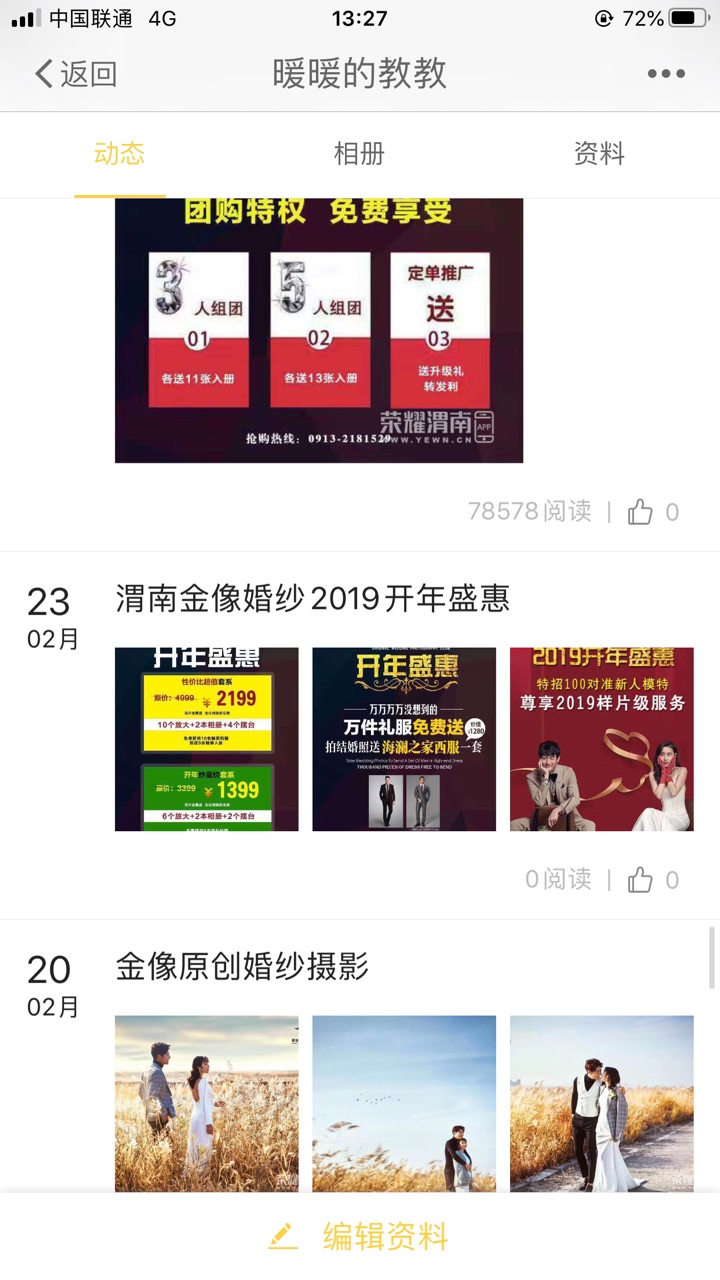View the middle photo under 金像原创婚纱摄影
Image resolution: width=720 pixels, height=1280 pixels.
coord(404,1103)
